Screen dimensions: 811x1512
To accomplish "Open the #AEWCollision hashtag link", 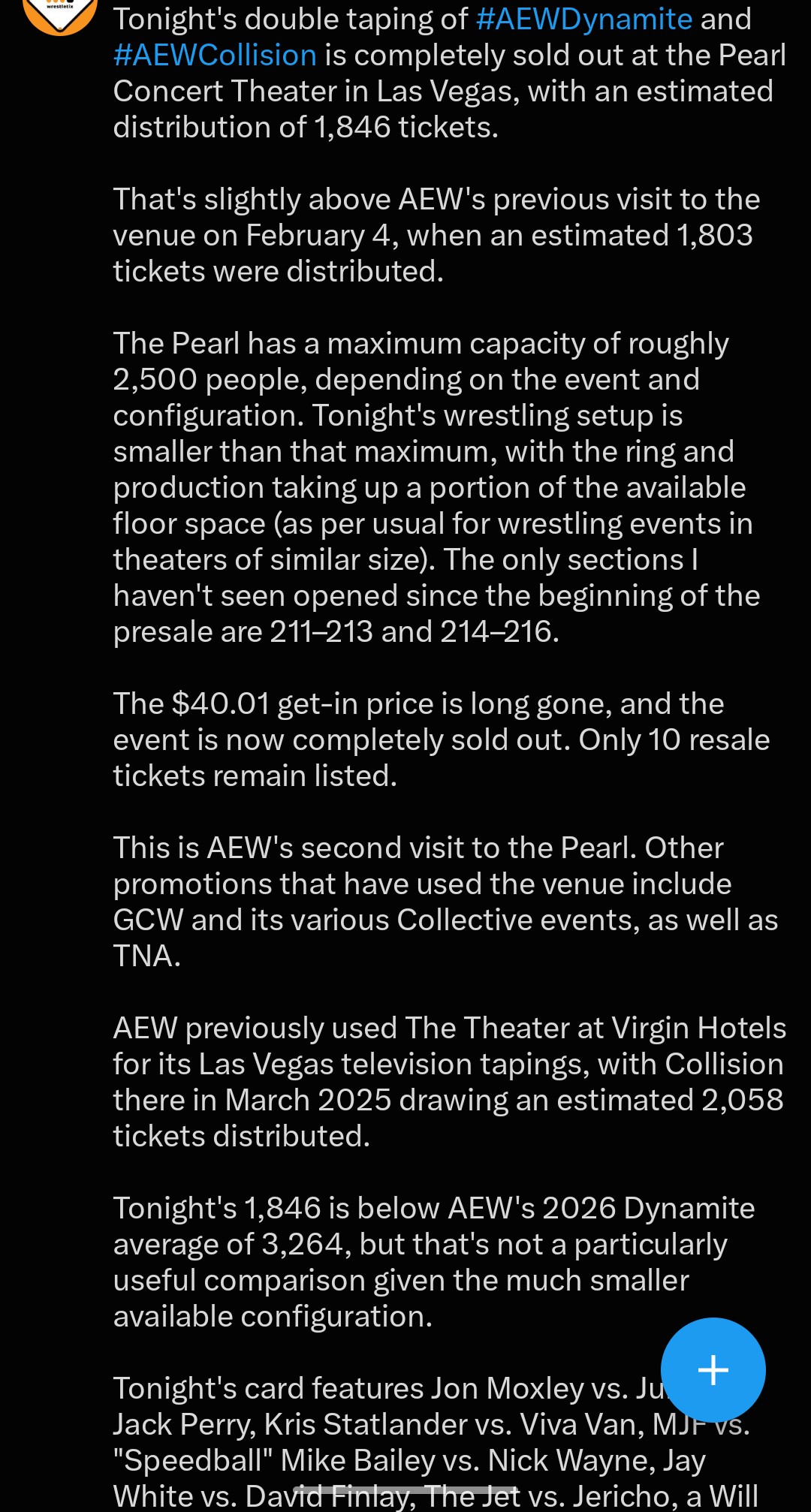I will pyautogui.click(x=215, y=56).
